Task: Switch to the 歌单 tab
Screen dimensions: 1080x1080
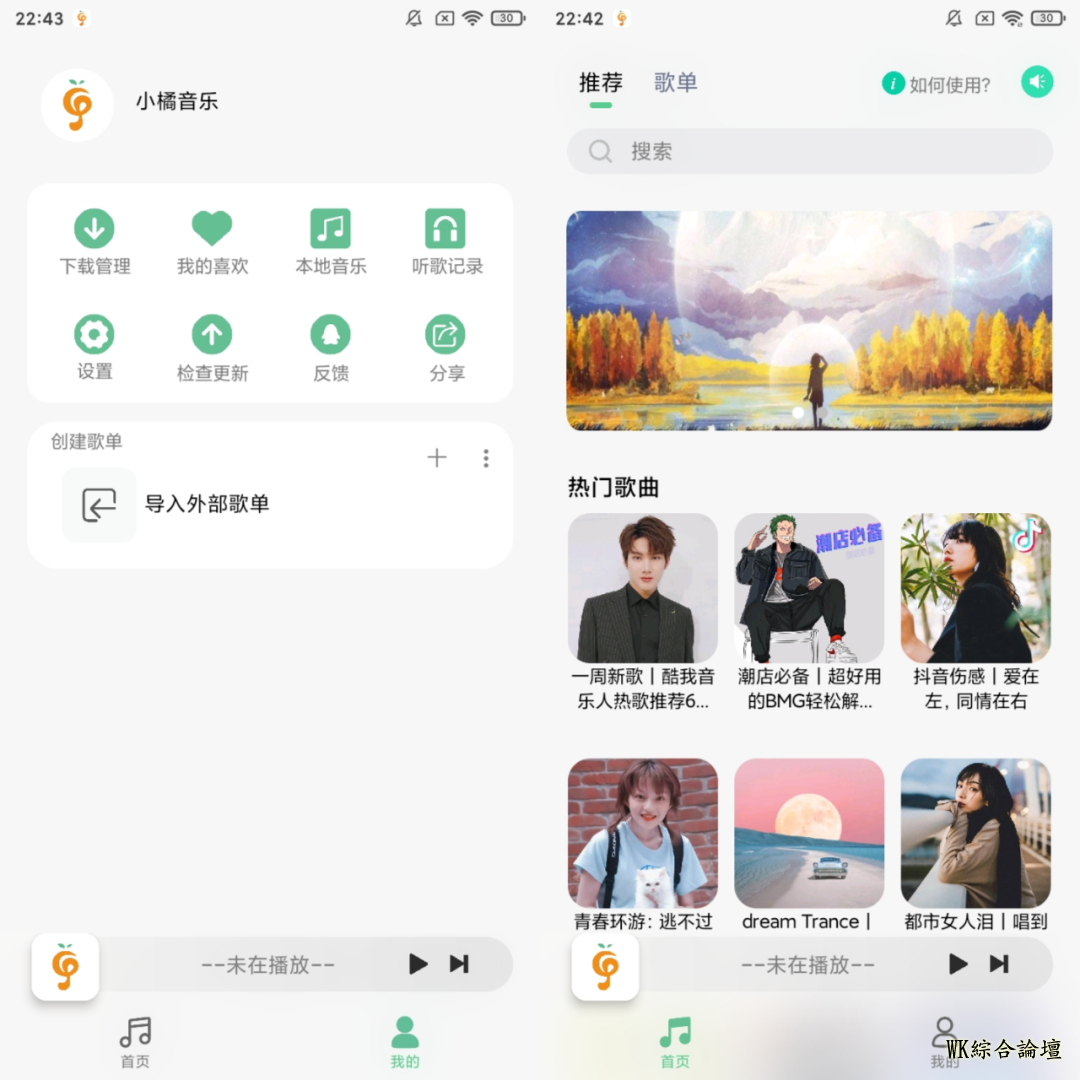Action: (x=675, y=83)
